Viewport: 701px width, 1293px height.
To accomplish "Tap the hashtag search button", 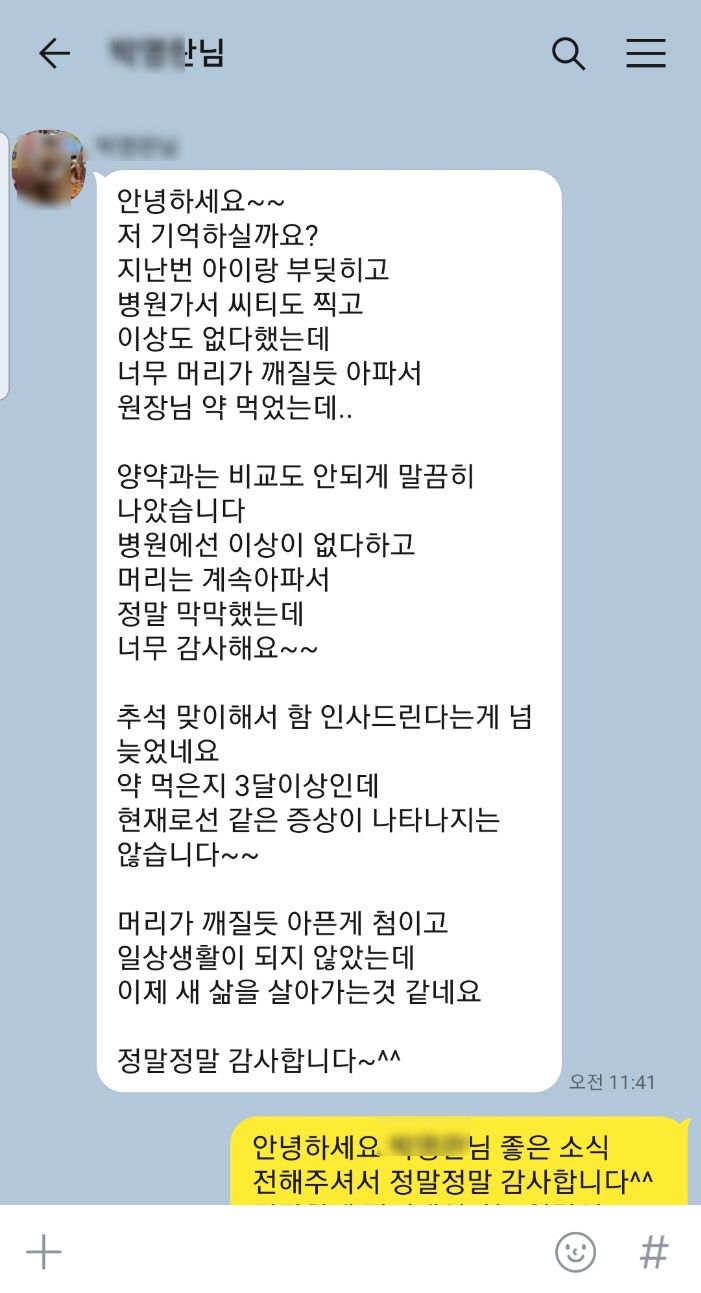I will click(654, 1251).
